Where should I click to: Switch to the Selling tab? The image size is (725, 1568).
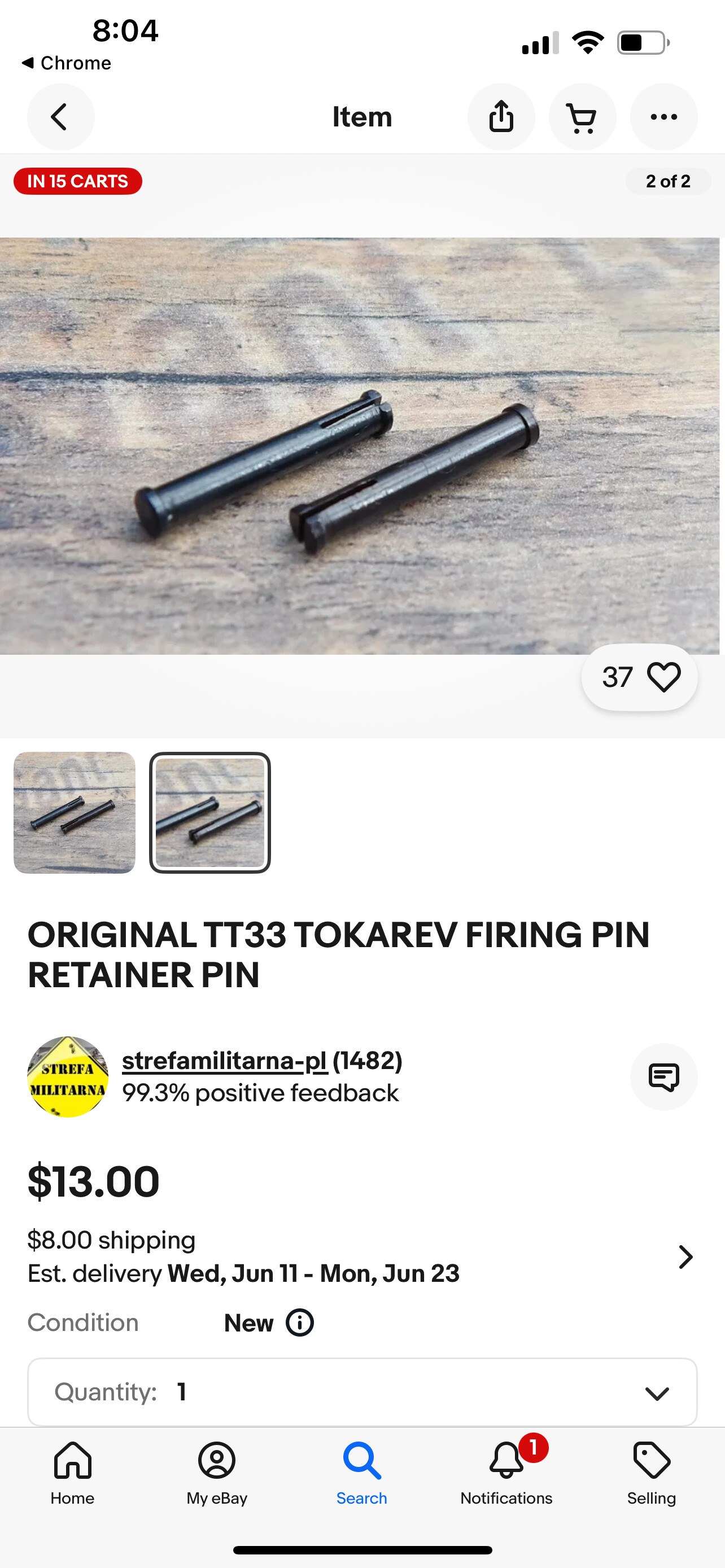[x=652, y=1473]
